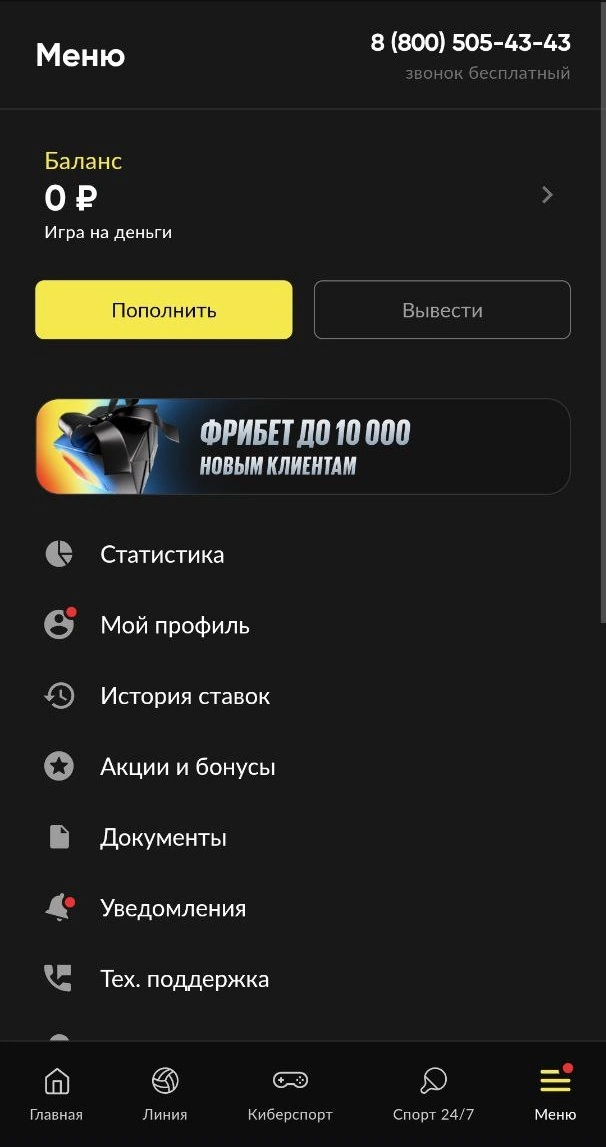Open balance details via the chevron
Image resolution: width=606 pixels, height=1147 pixels.
(547, 195)
